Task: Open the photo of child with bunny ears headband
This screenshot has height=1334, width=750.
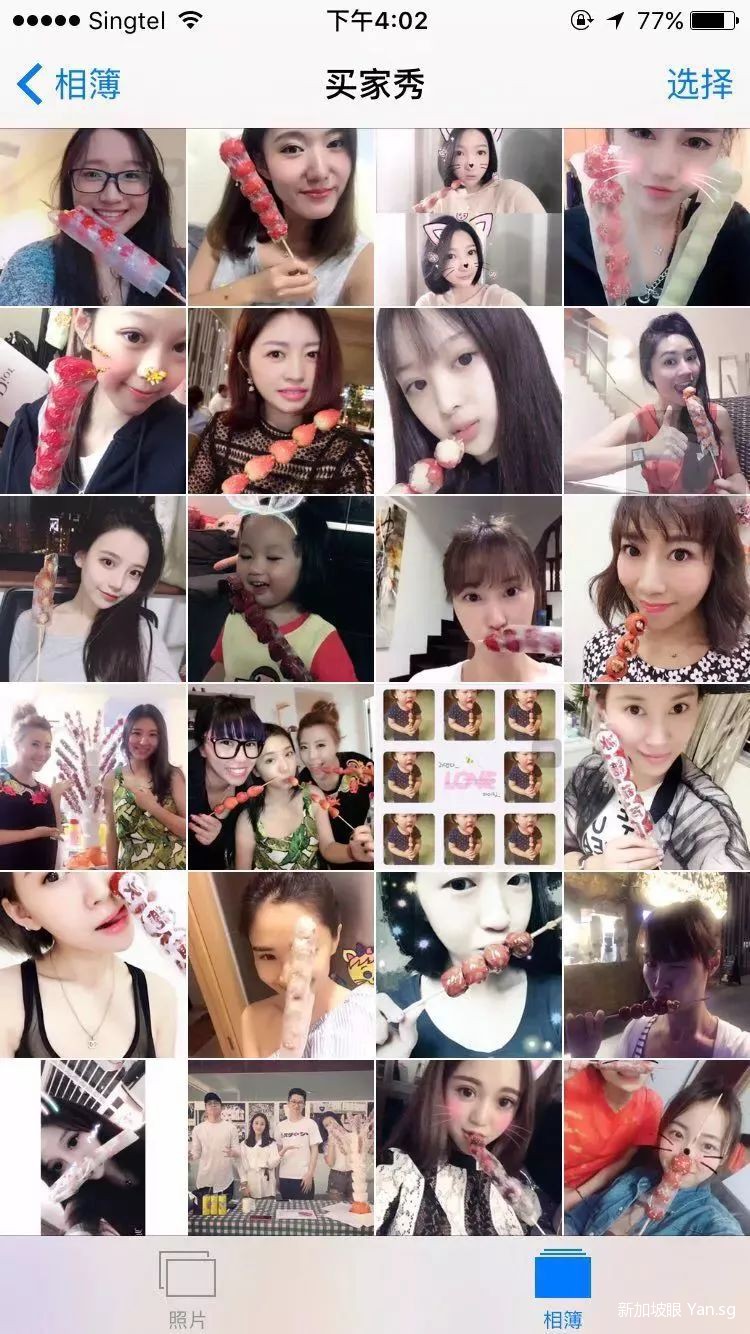Action: coord(280,589)
